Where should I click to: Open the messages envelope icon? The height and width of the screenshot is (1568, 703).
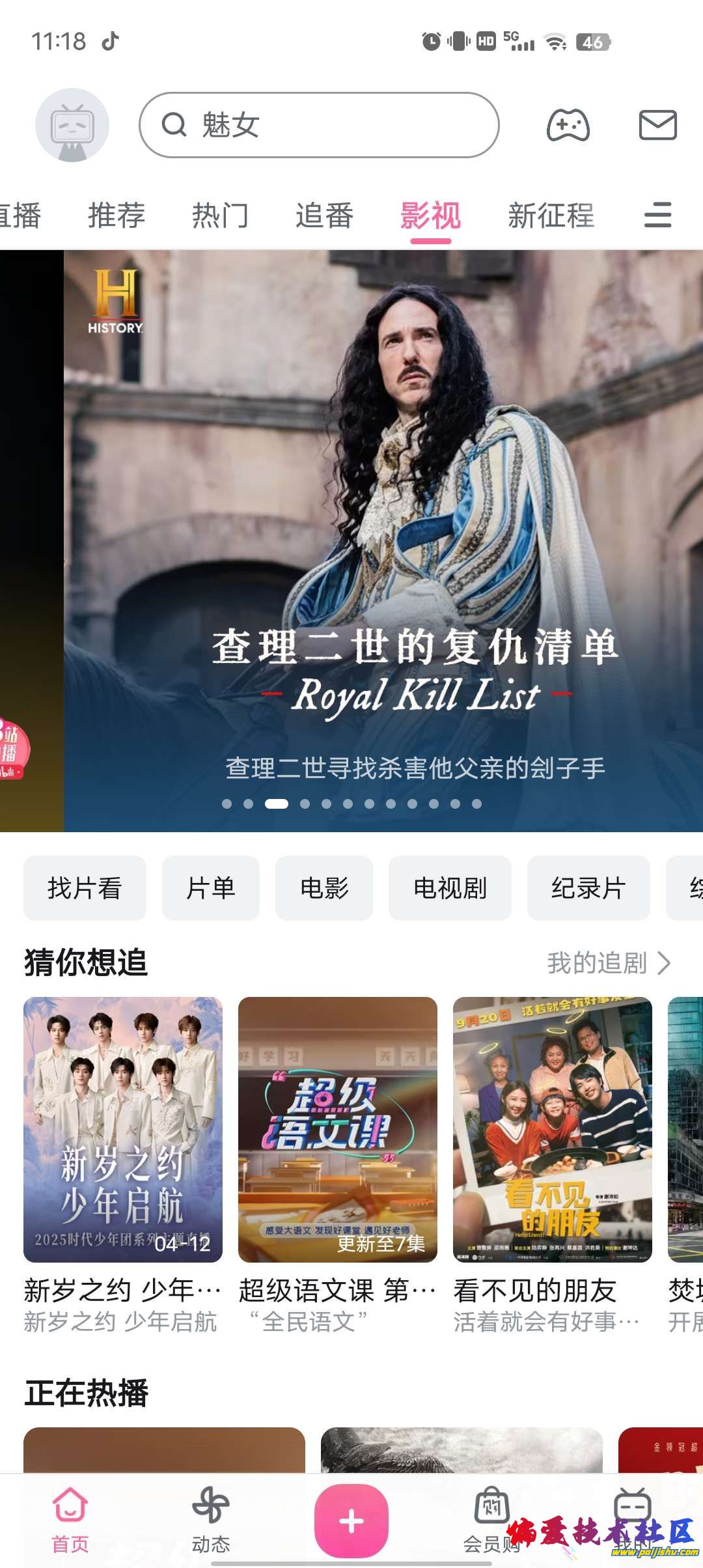[657, 125]
